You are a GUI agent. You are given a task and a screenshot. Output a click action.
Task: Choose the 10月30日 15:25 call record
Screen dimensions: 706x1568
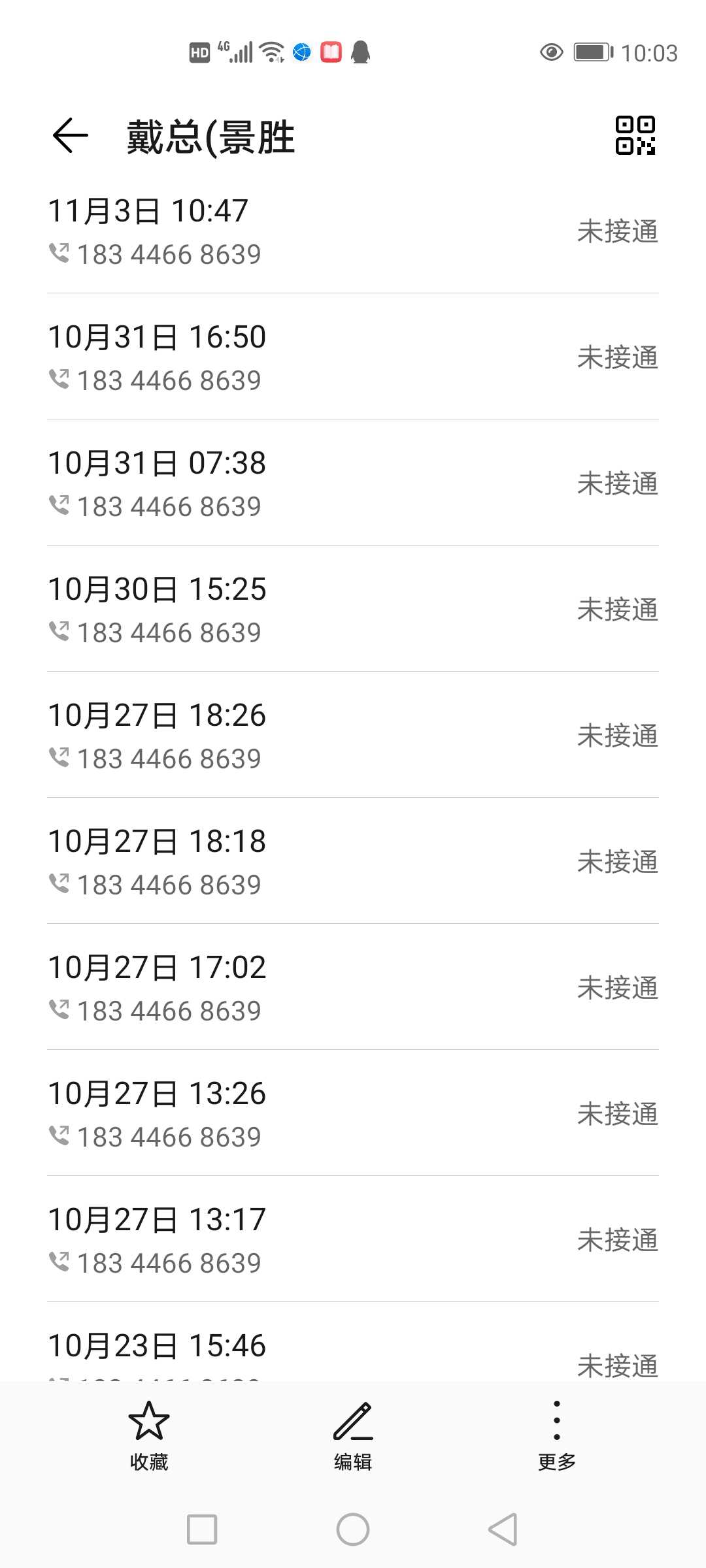(x=353, y=610)
